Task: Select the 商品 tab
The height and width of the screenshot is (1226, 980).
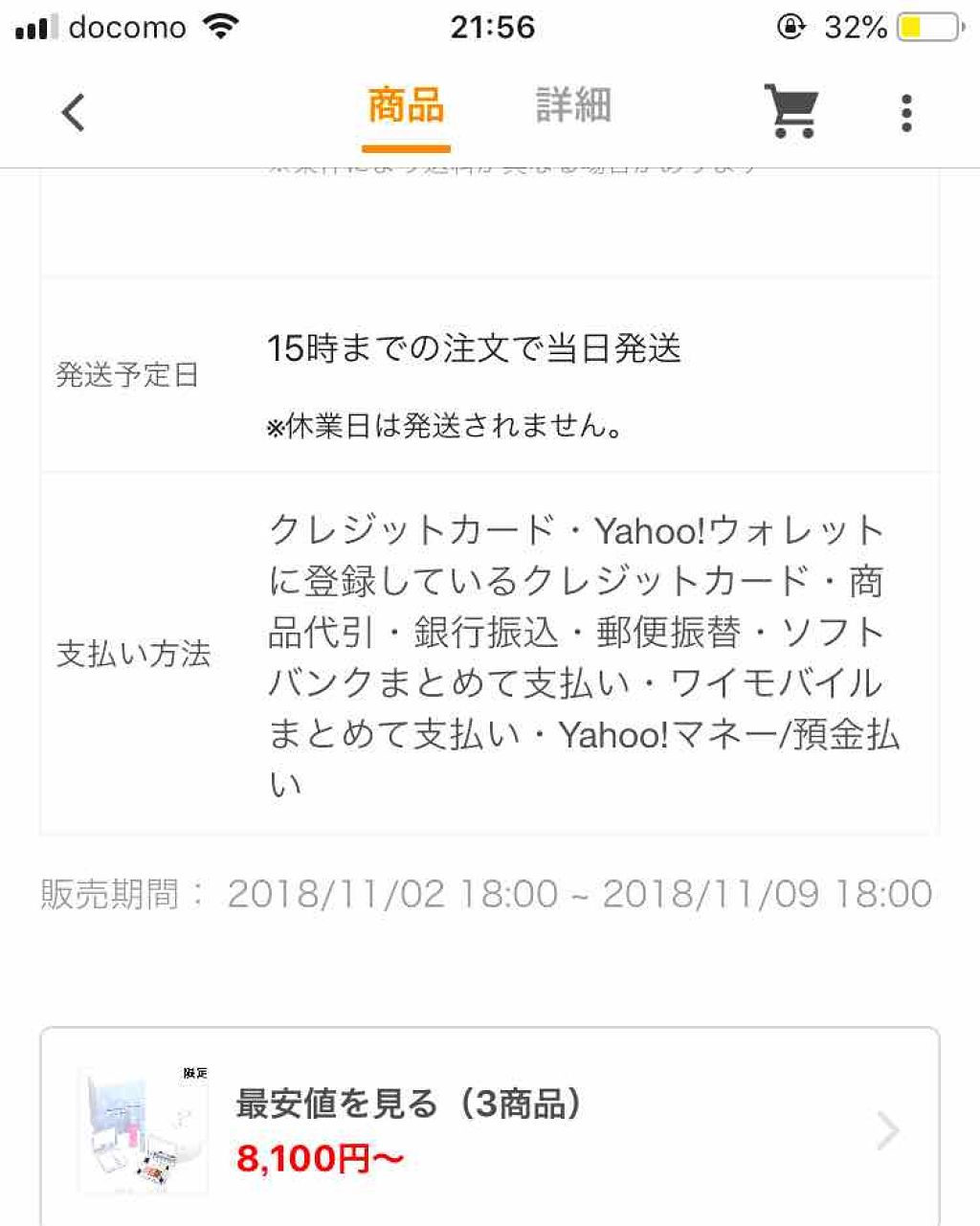Action: click(404, 106)
